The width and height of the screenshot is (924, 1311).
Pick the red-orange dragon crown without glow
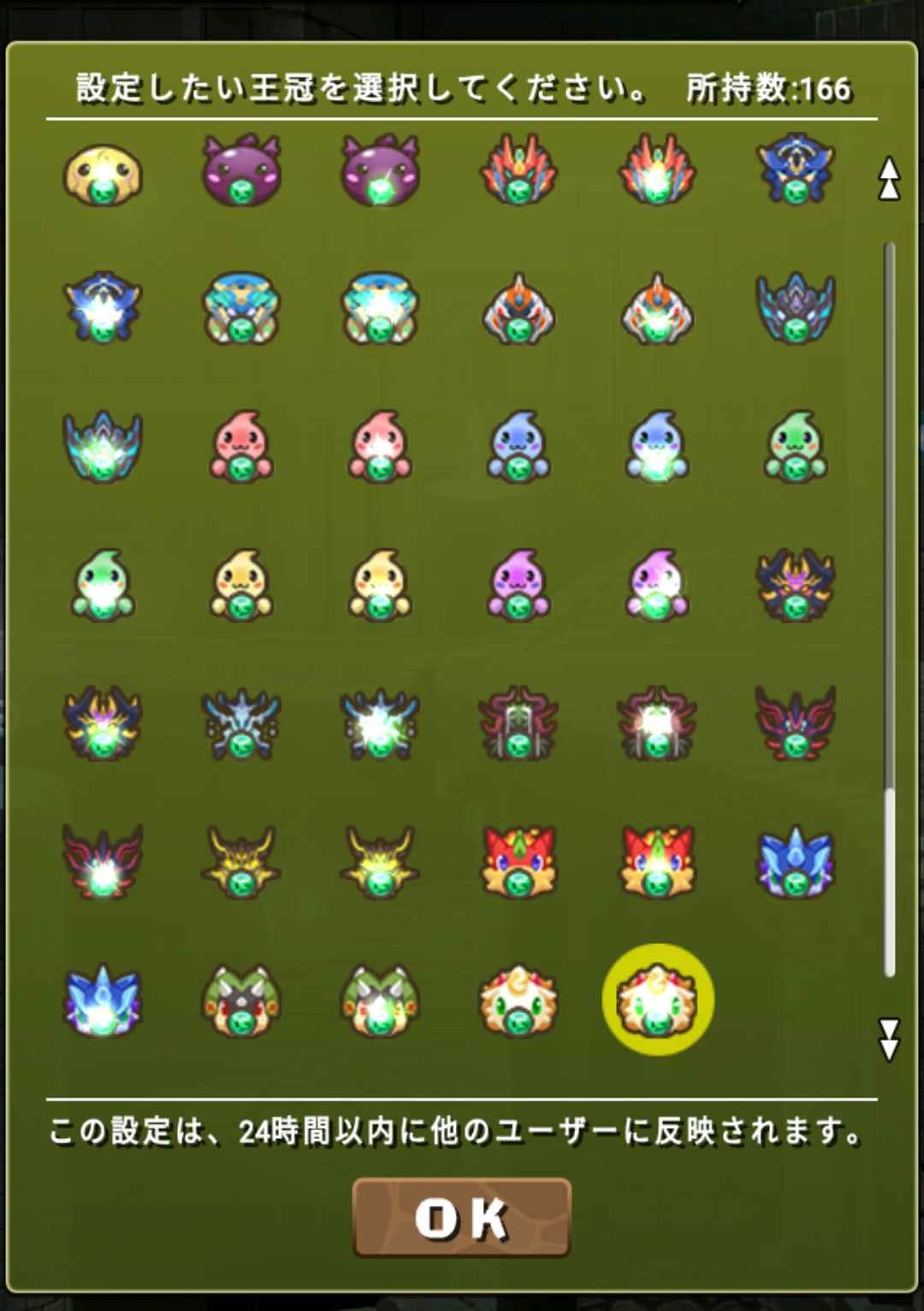(x=518, y=861)
